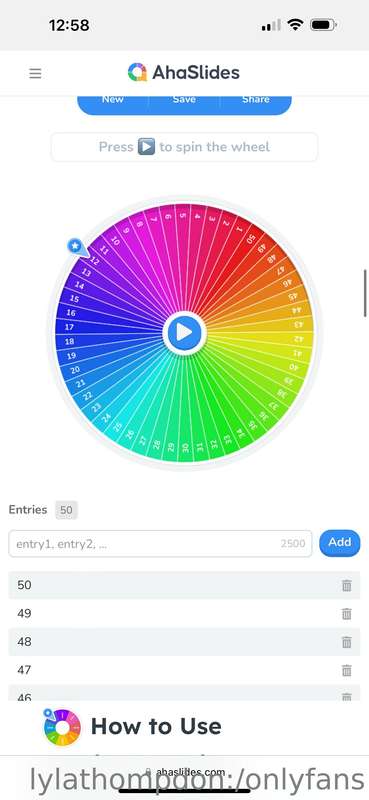Image resolution: width=369 pixels, height=800 pixels.
Task: Spin the wheel with the play button
Action: tap(184, 333)
